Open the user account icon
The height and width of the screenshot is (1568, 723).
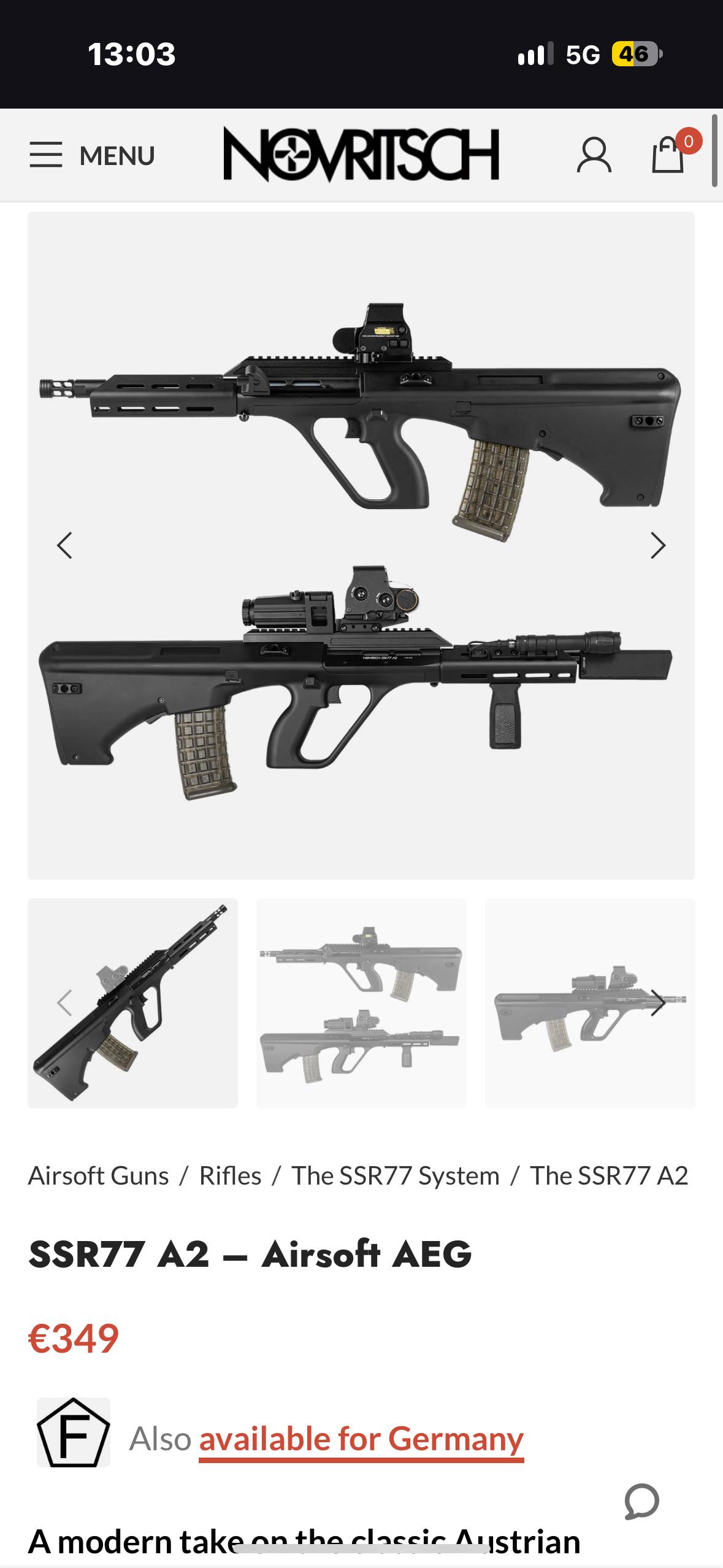pyautogui.click(x=594, y=155)
